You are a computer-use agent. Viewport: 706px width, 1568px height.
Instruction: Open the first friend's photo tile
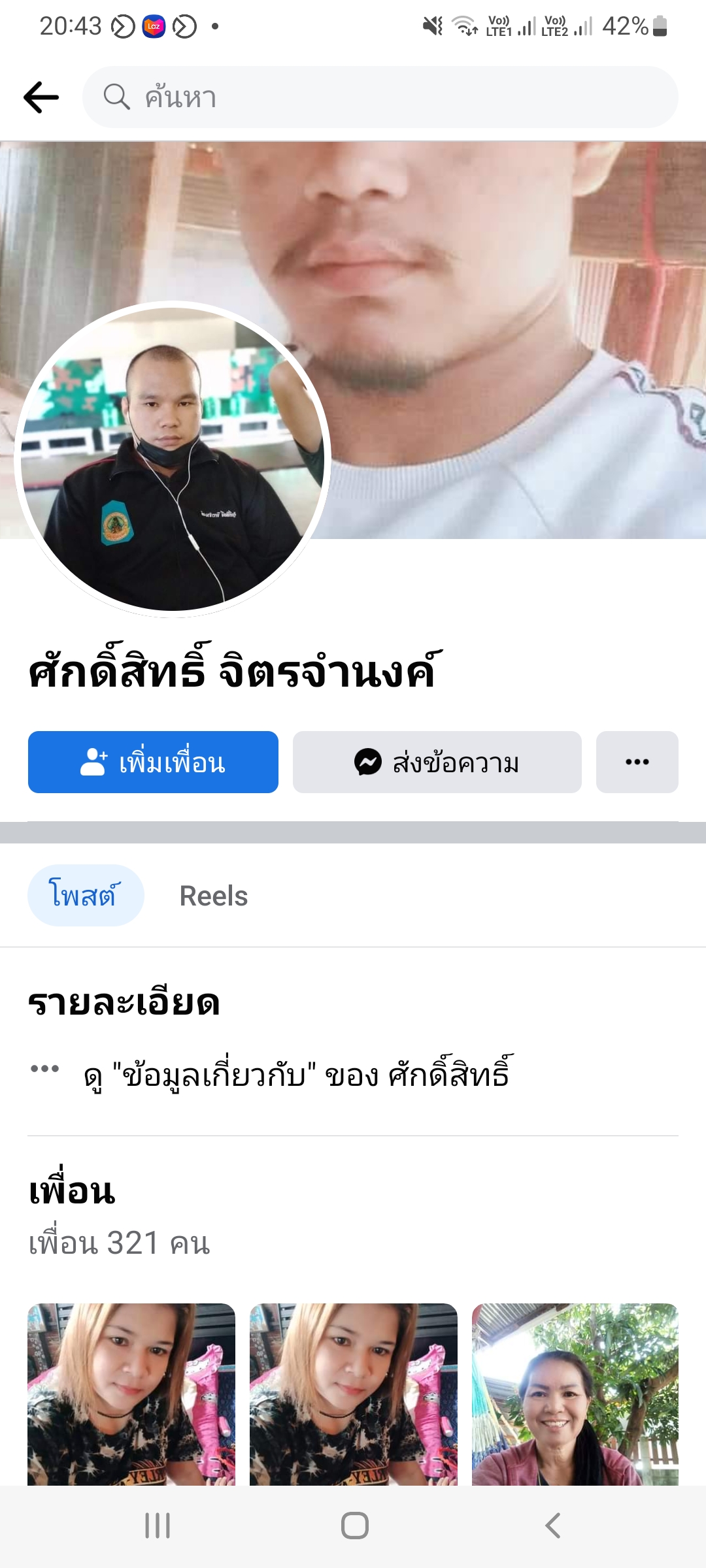tap(131, 1395)
